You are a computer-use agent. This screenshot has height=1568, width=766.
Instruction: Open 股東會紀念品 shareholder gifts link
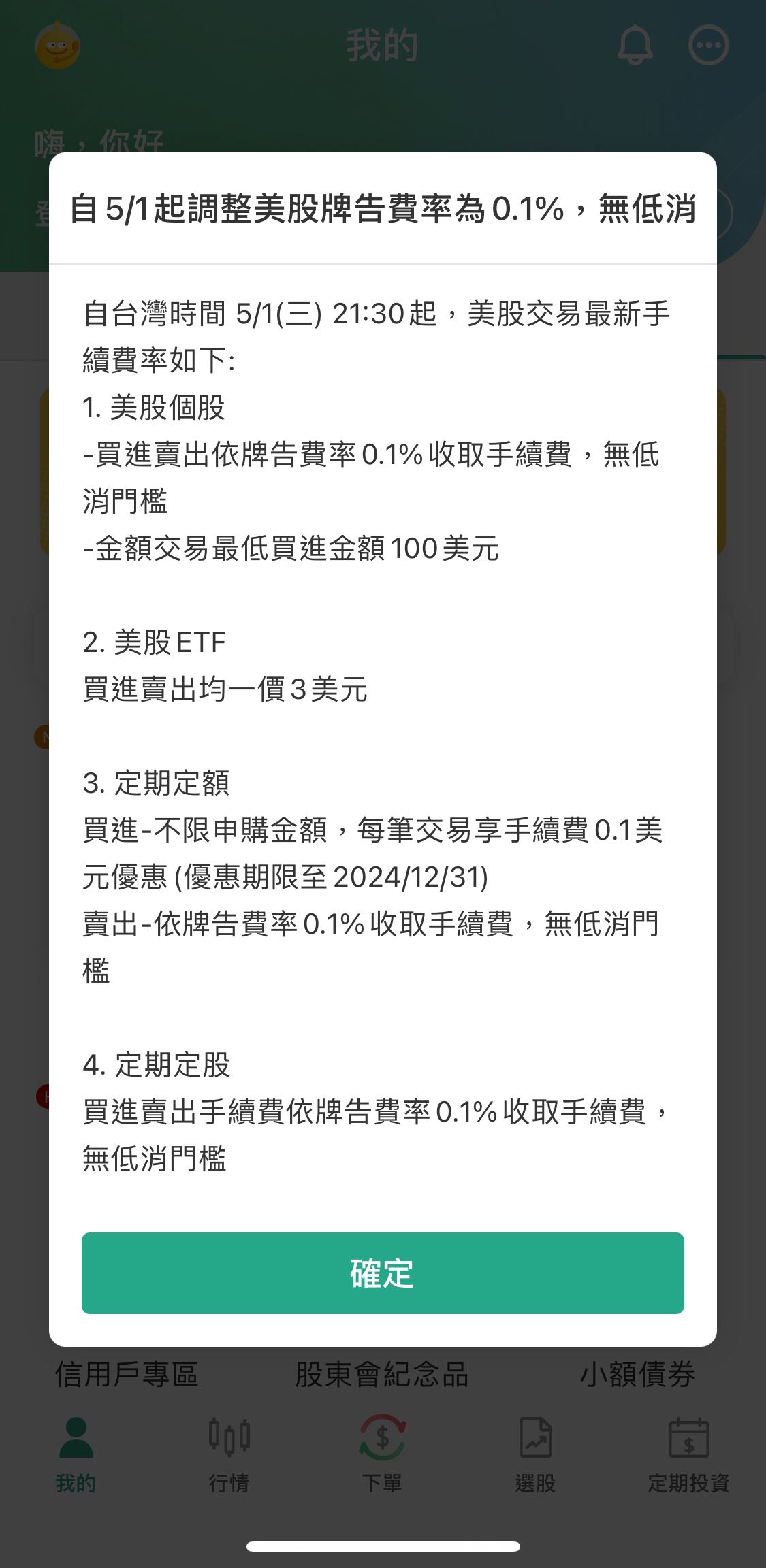pyautogui.click(x=383, y=1373)
